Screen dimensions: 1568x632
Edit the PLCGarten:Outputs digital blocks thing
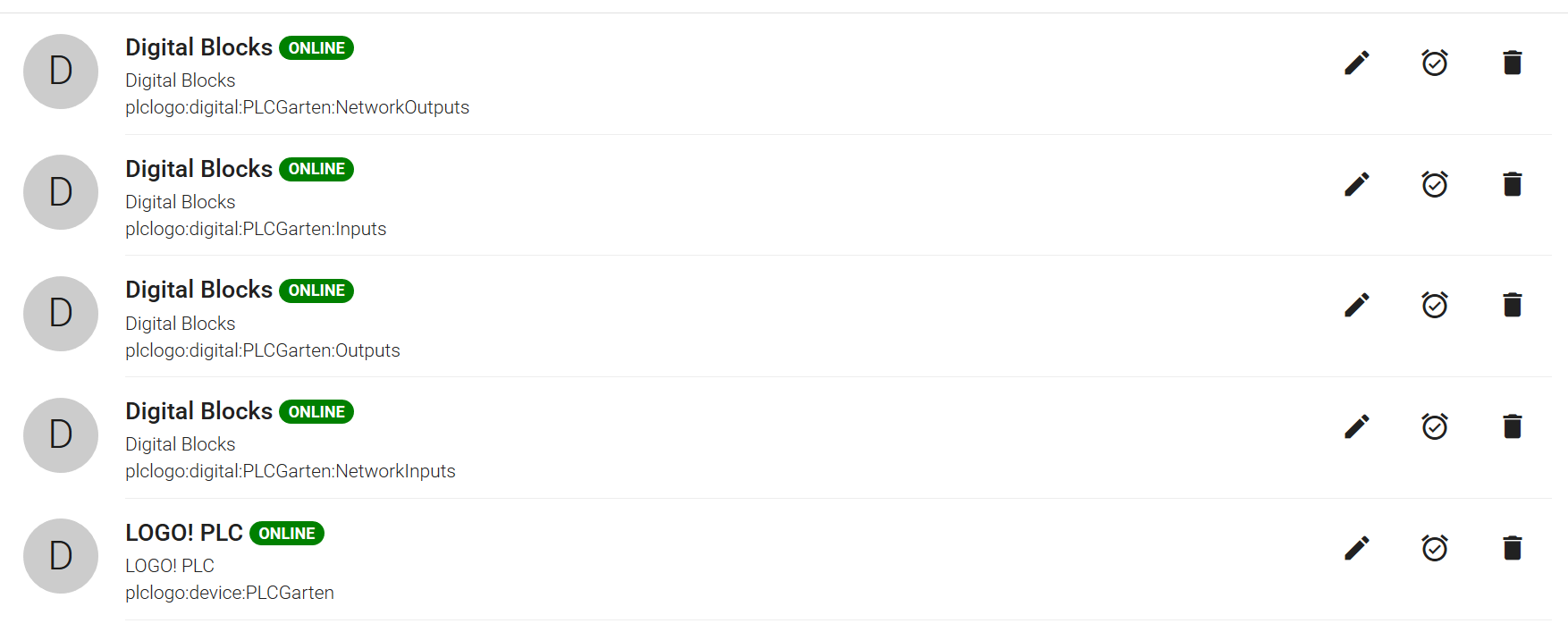pyautogui.click(x=1357, y=305)
